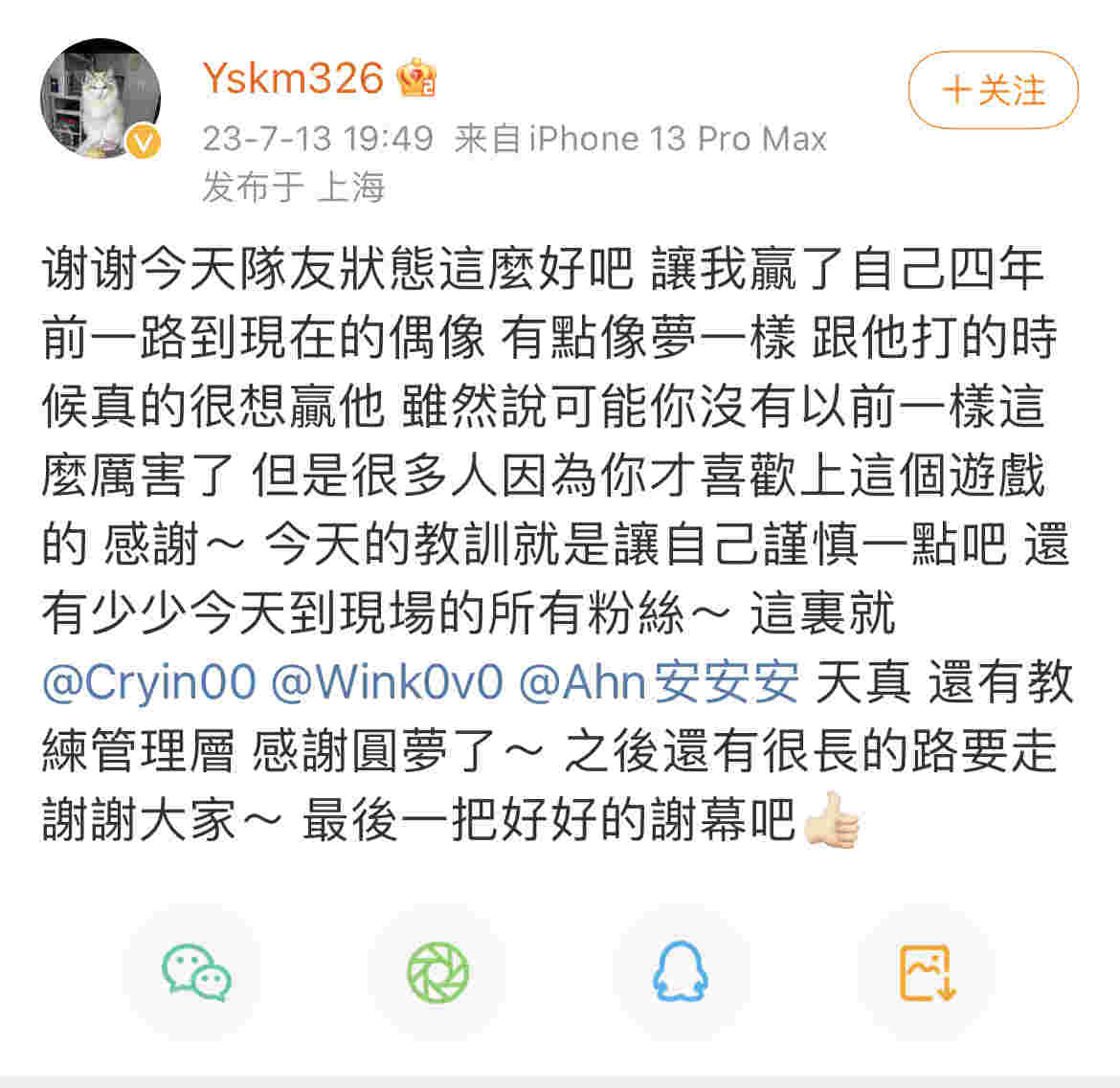The image size is (1120, 1088).
Task: Share the post to WeChat
Action: (195, 972)
